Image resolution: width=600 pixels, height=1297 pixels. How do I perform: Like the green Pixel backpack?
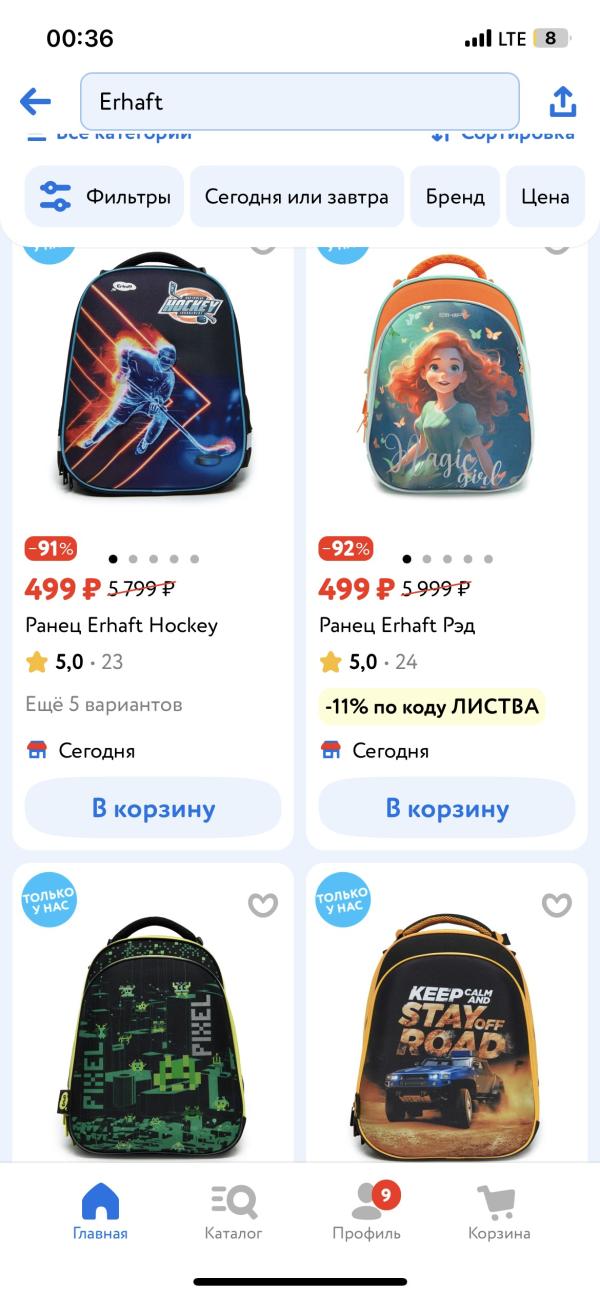262,905
